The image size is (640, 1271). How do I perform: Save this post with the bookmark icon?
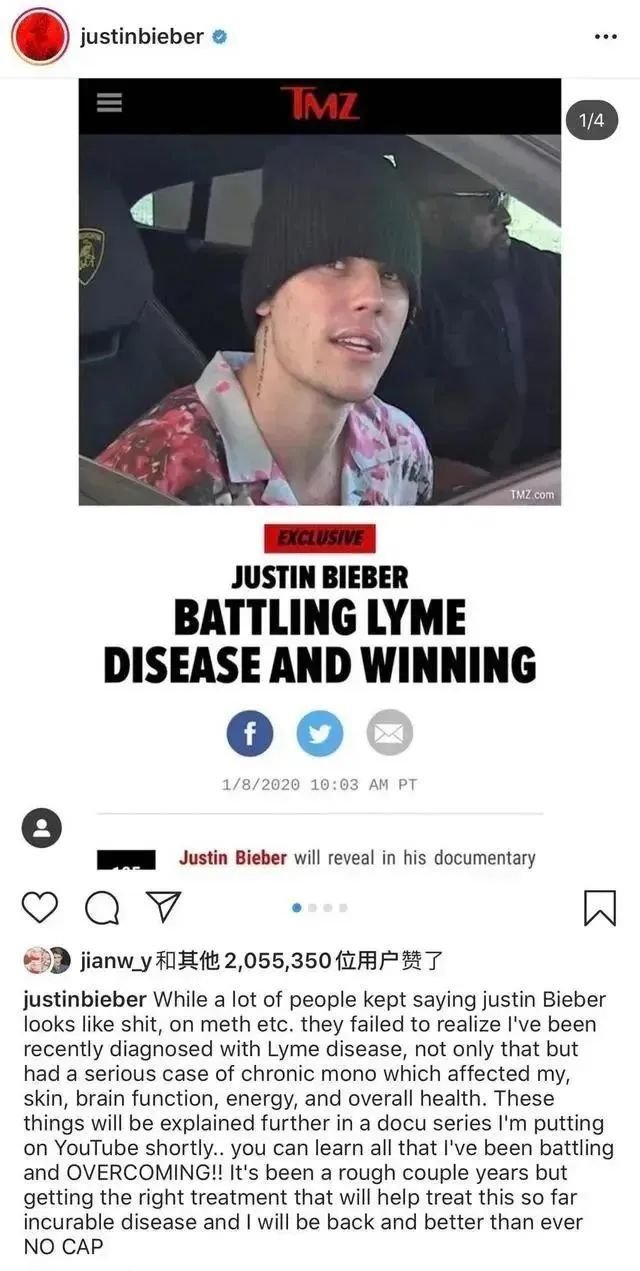click(599, 907)
